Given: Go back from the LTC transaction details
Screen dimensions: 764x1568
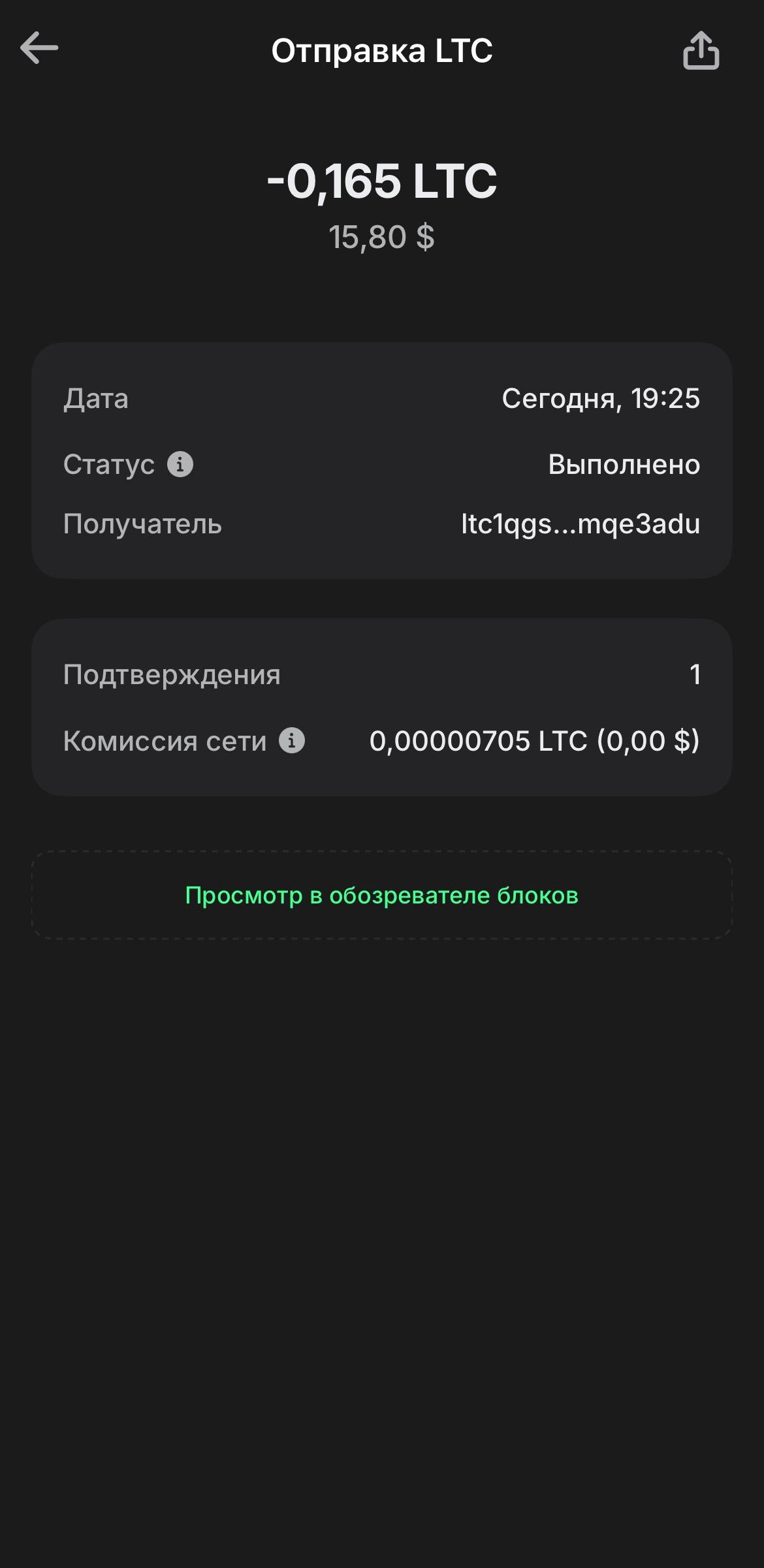Looking at the screenshot, I should pos(39,48).
